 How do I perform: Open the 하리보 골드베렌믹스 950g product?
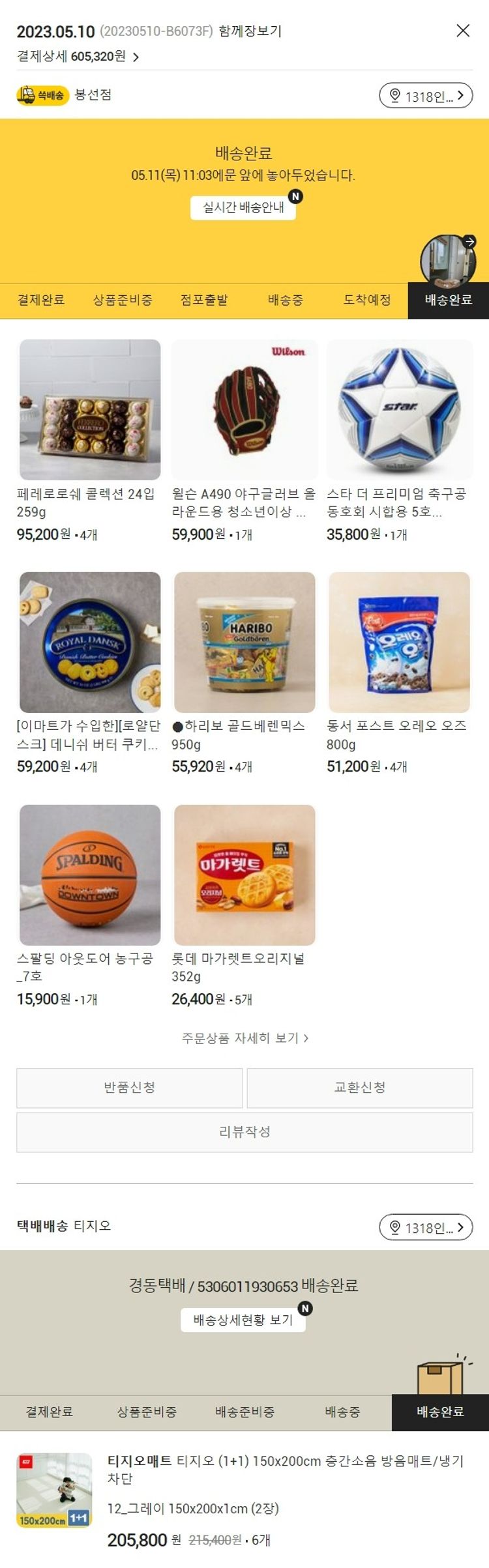pyautogui.click(x=244, y=643)
